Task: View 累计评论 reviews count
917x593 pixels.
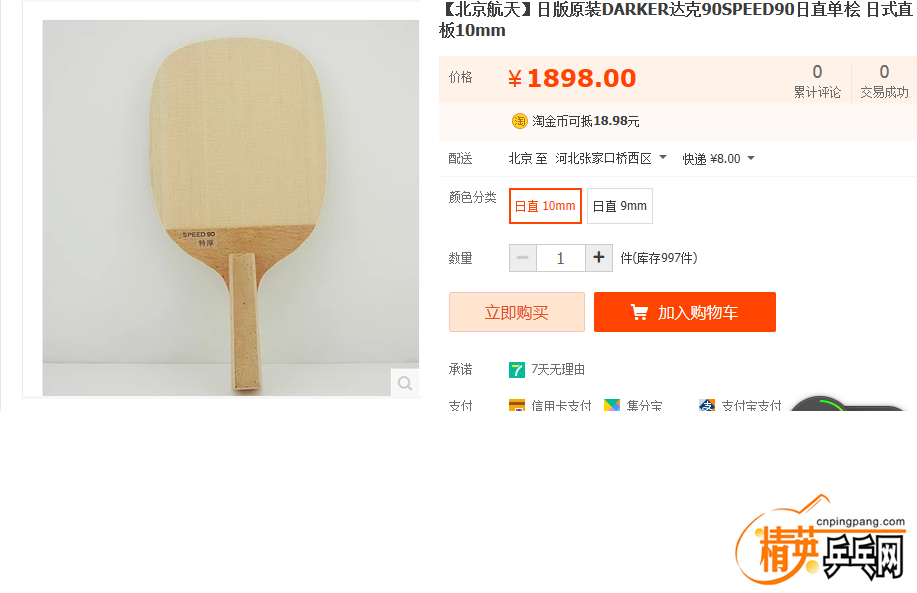Action: 817,81
